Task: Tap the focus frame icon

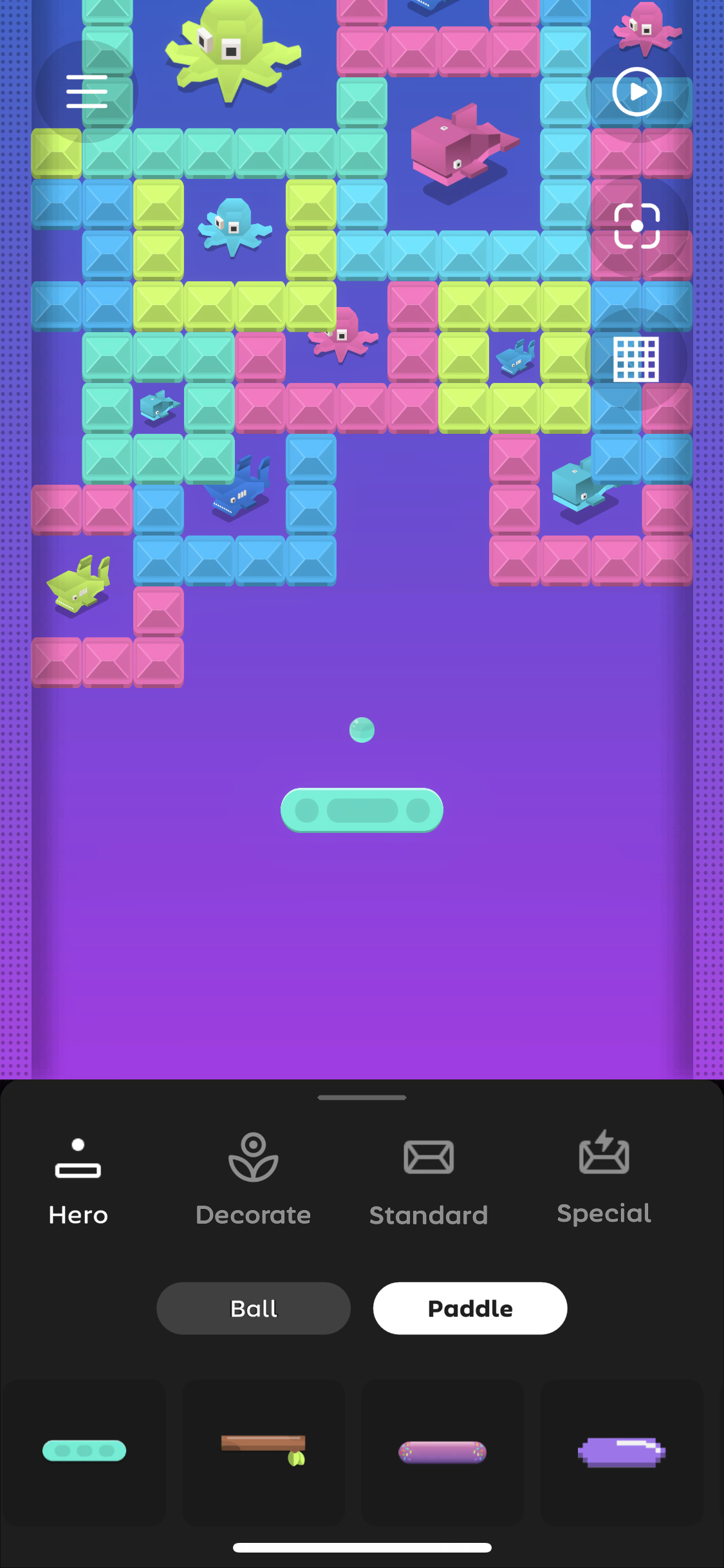Action: point(636,226)
